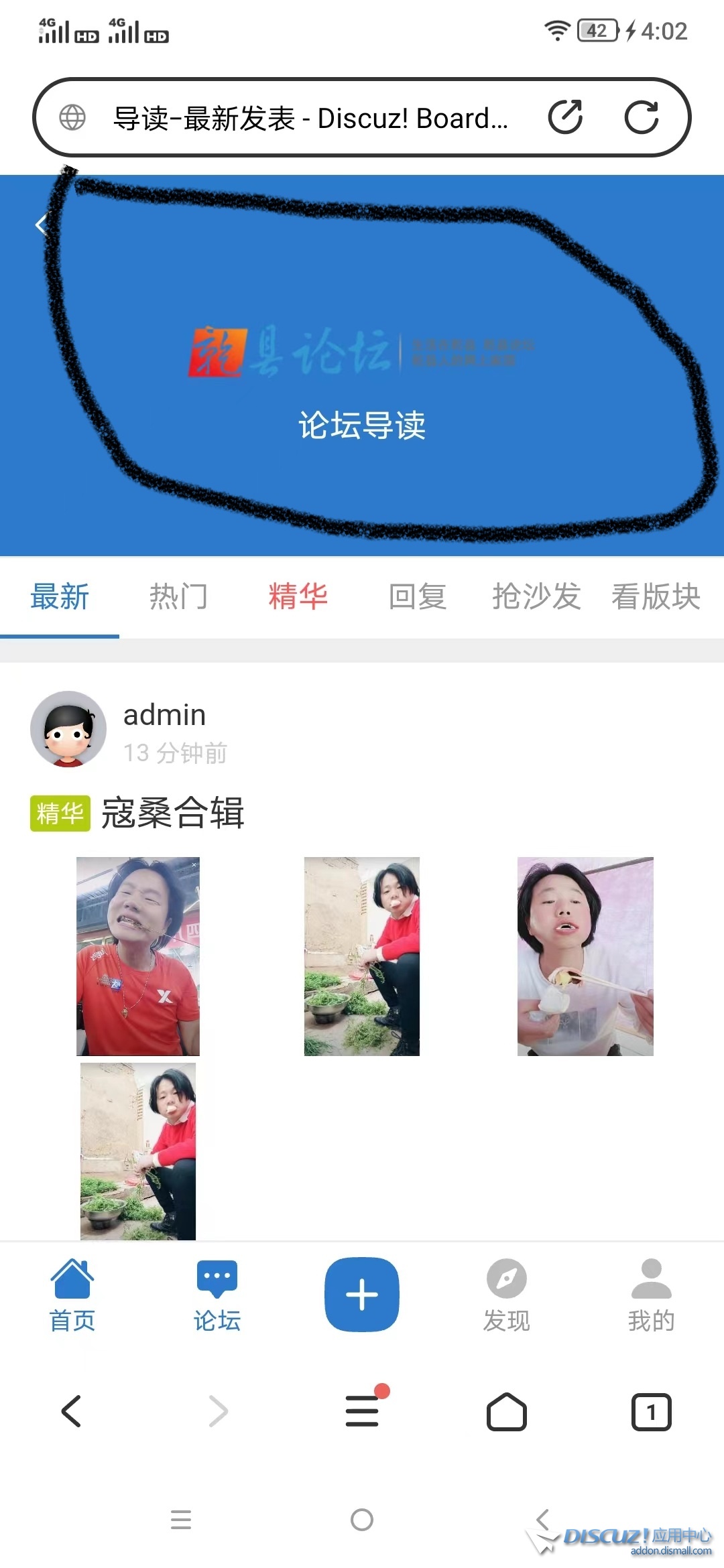Open the browser tab switcher

coord(651,1412)
